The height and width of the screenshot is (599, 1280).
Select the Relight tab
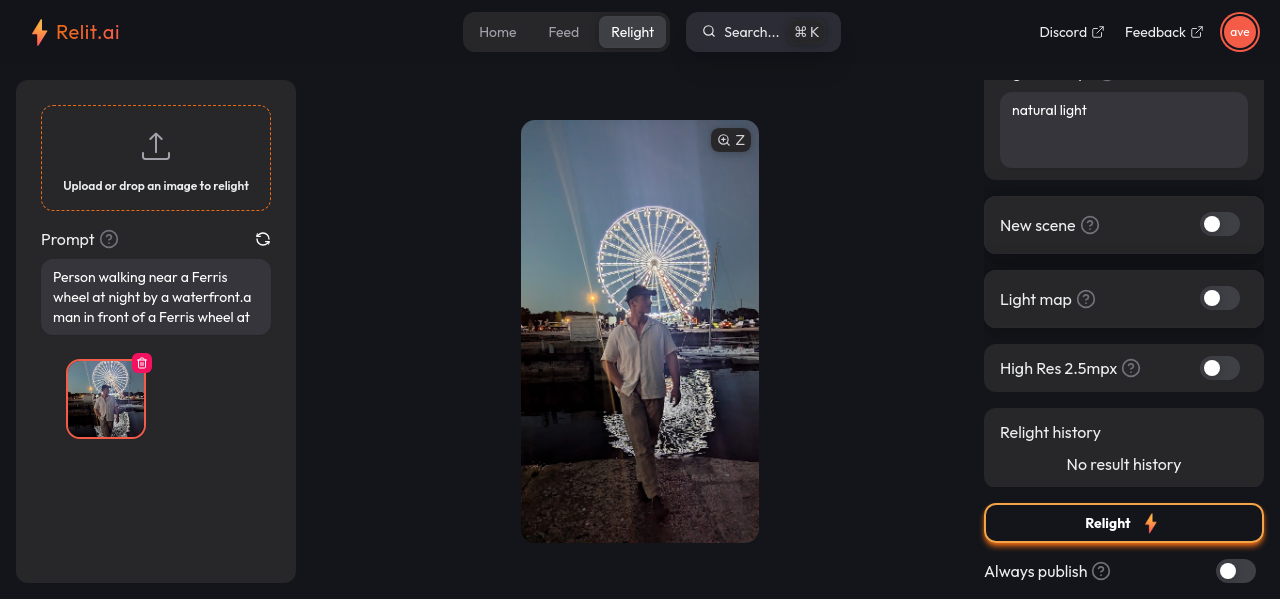[x=632, y=32]
